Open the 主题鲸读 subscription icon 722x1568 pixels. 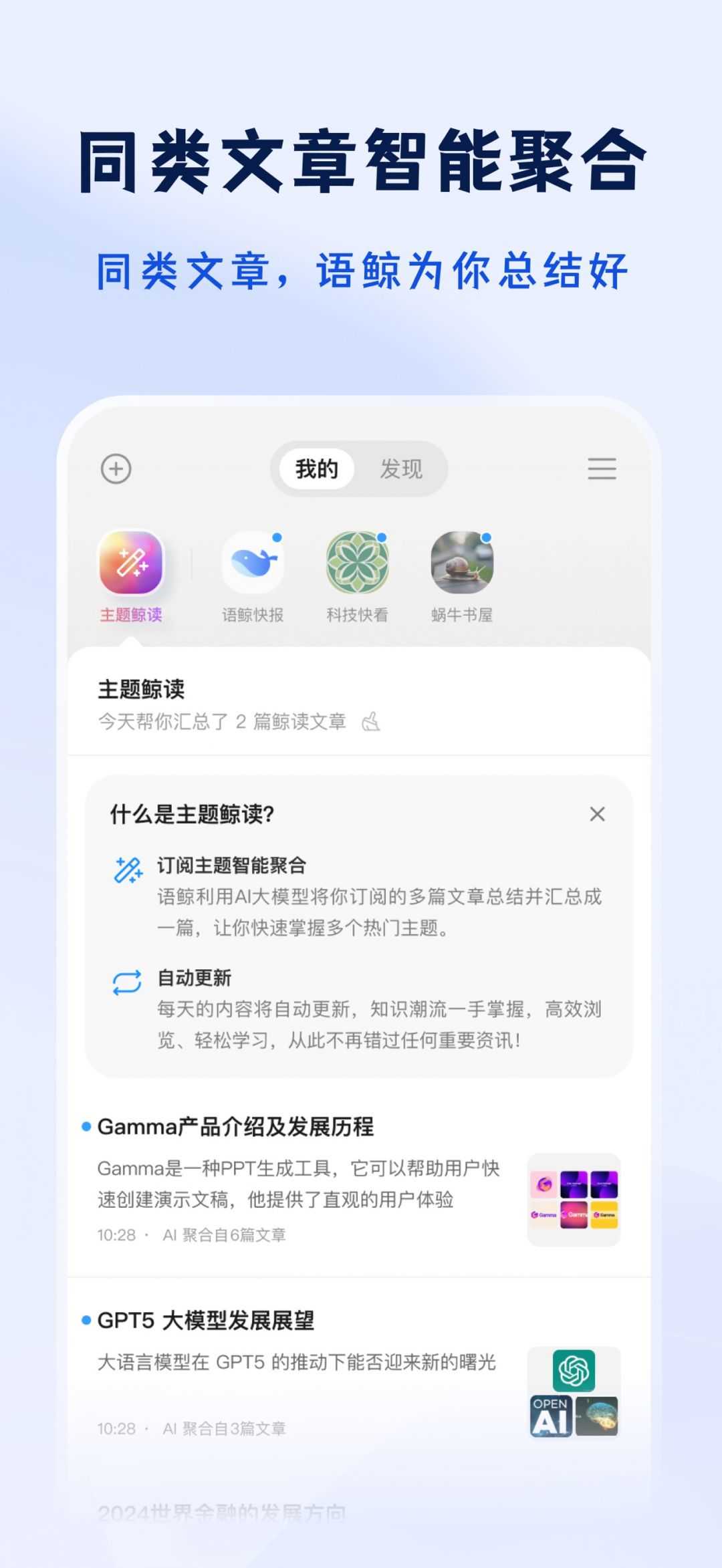(x=131, y=565)
